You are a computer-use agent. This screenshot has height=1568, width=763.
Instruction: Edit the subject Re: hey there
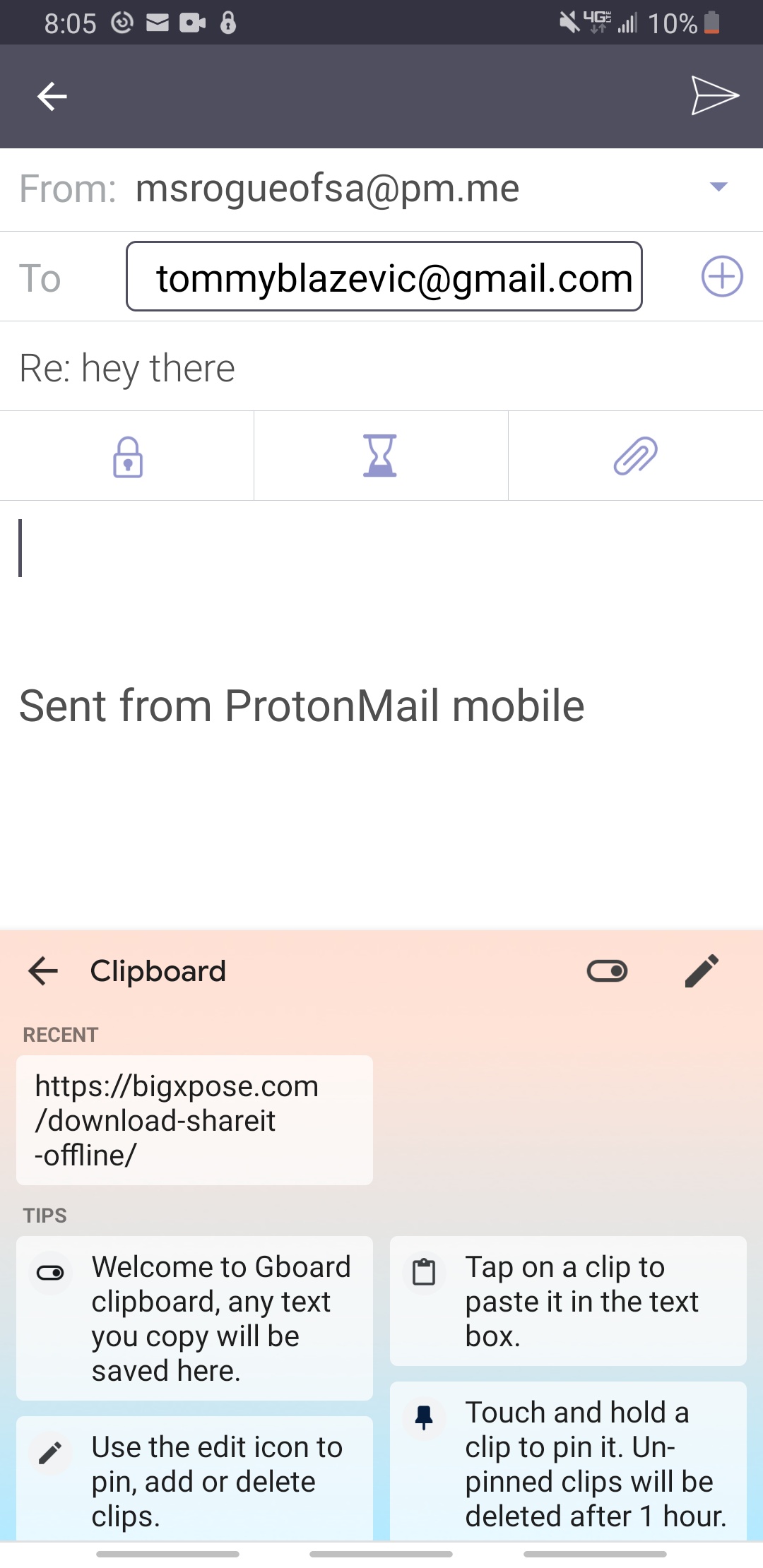click(x=381, y=368)
